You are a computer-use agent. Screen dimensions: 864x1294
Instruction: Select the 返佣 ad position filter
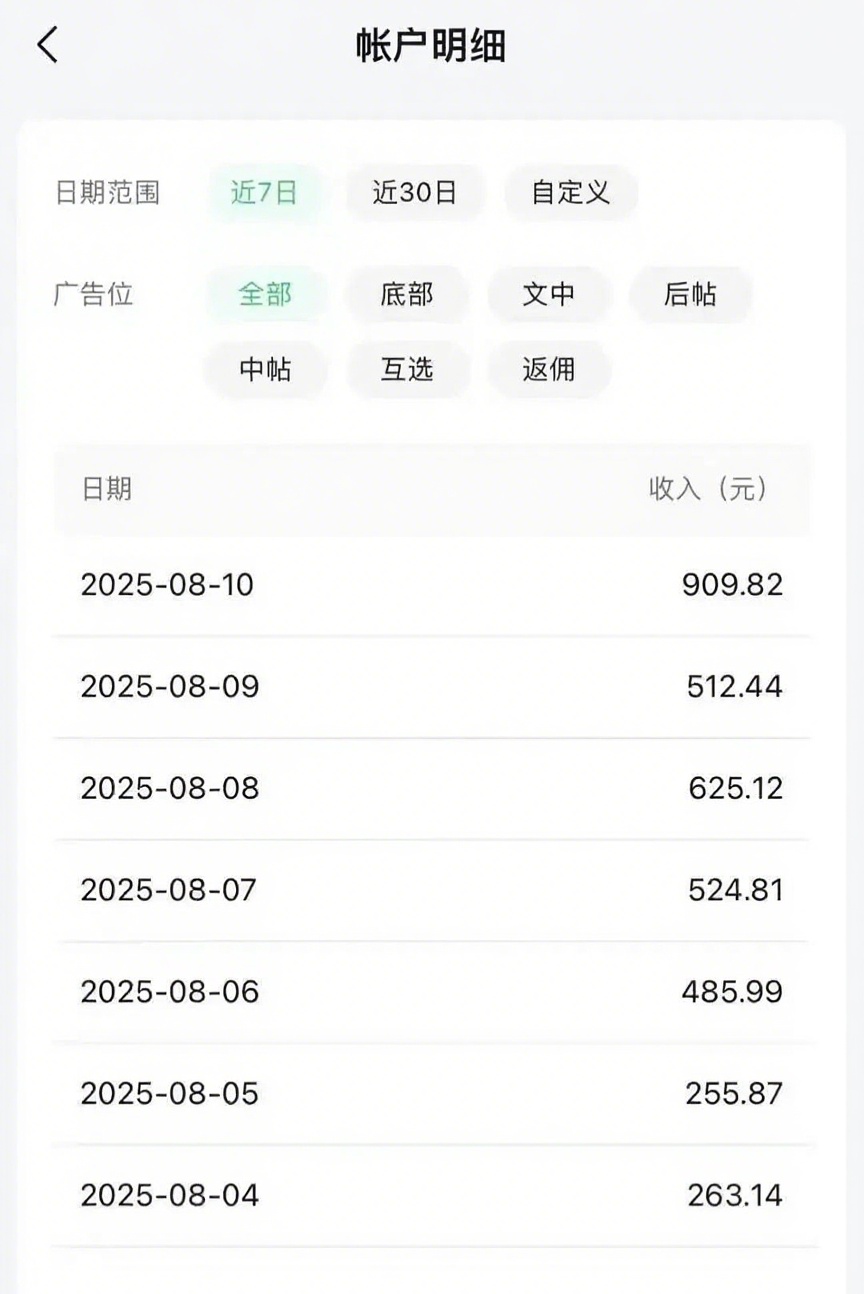point(548,369)
